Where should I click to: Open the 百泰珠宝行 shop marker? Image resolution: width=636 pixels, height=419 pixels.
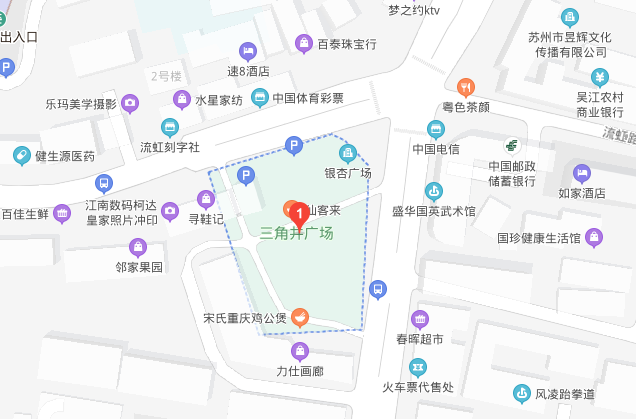click(x=303, y=43)
